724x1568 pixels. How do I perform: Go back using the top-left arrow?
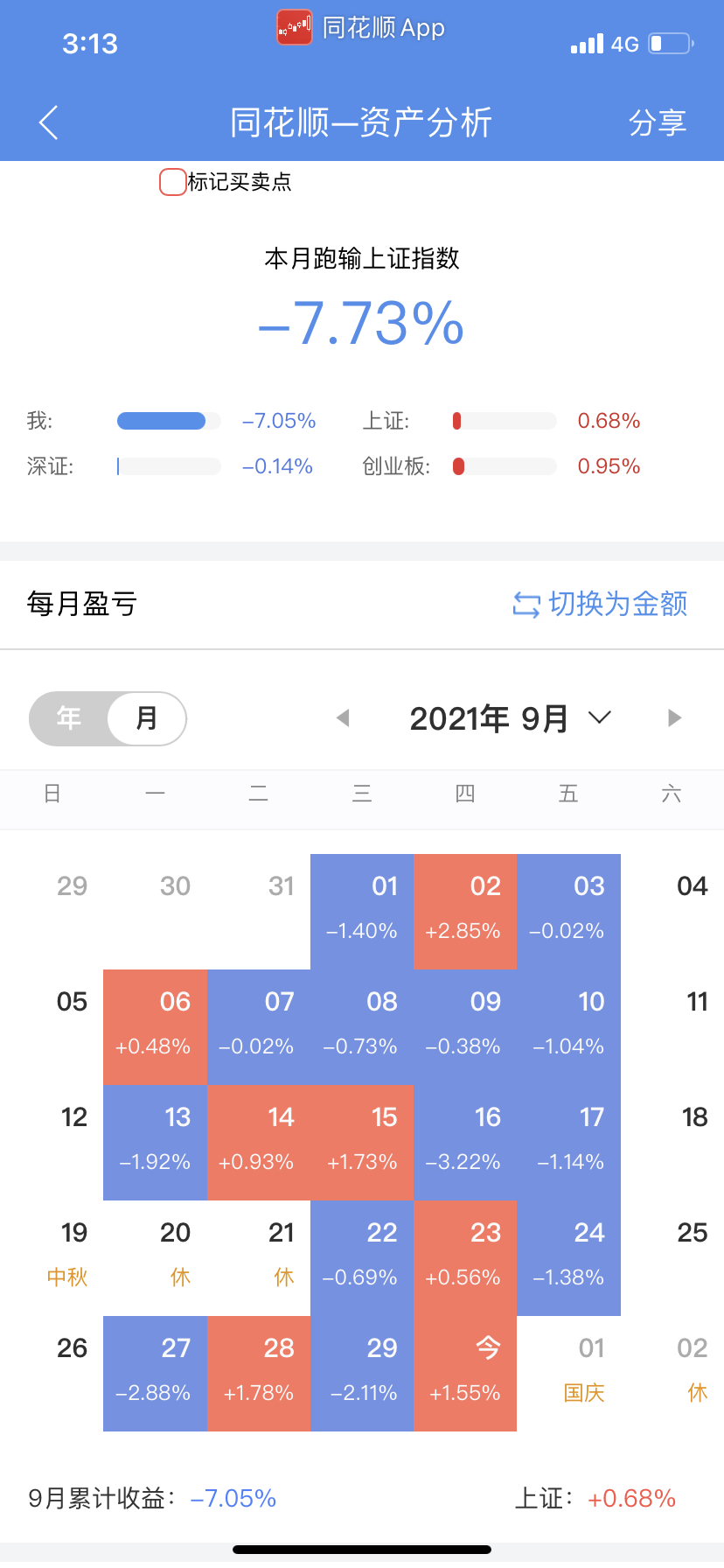49,122
